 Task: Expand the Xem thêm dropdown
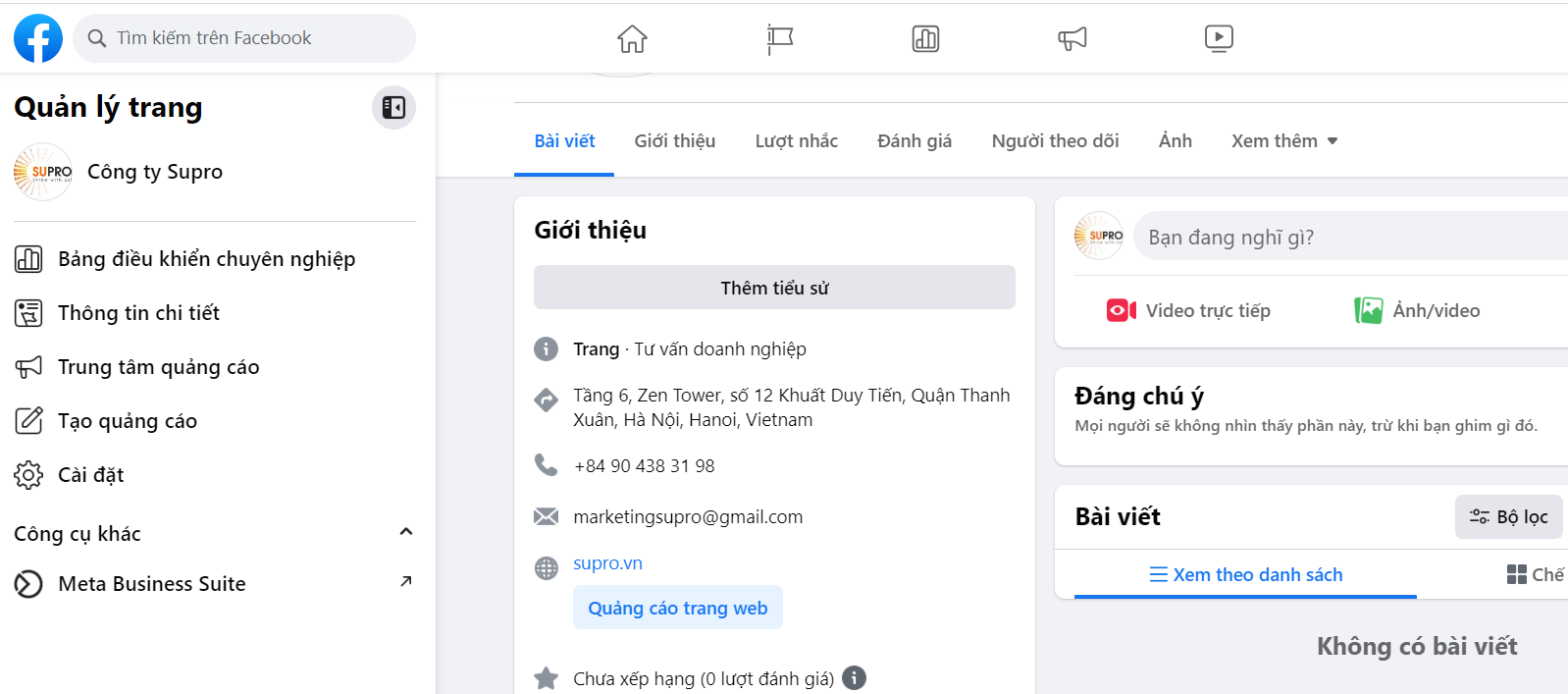click(1284, 141)
